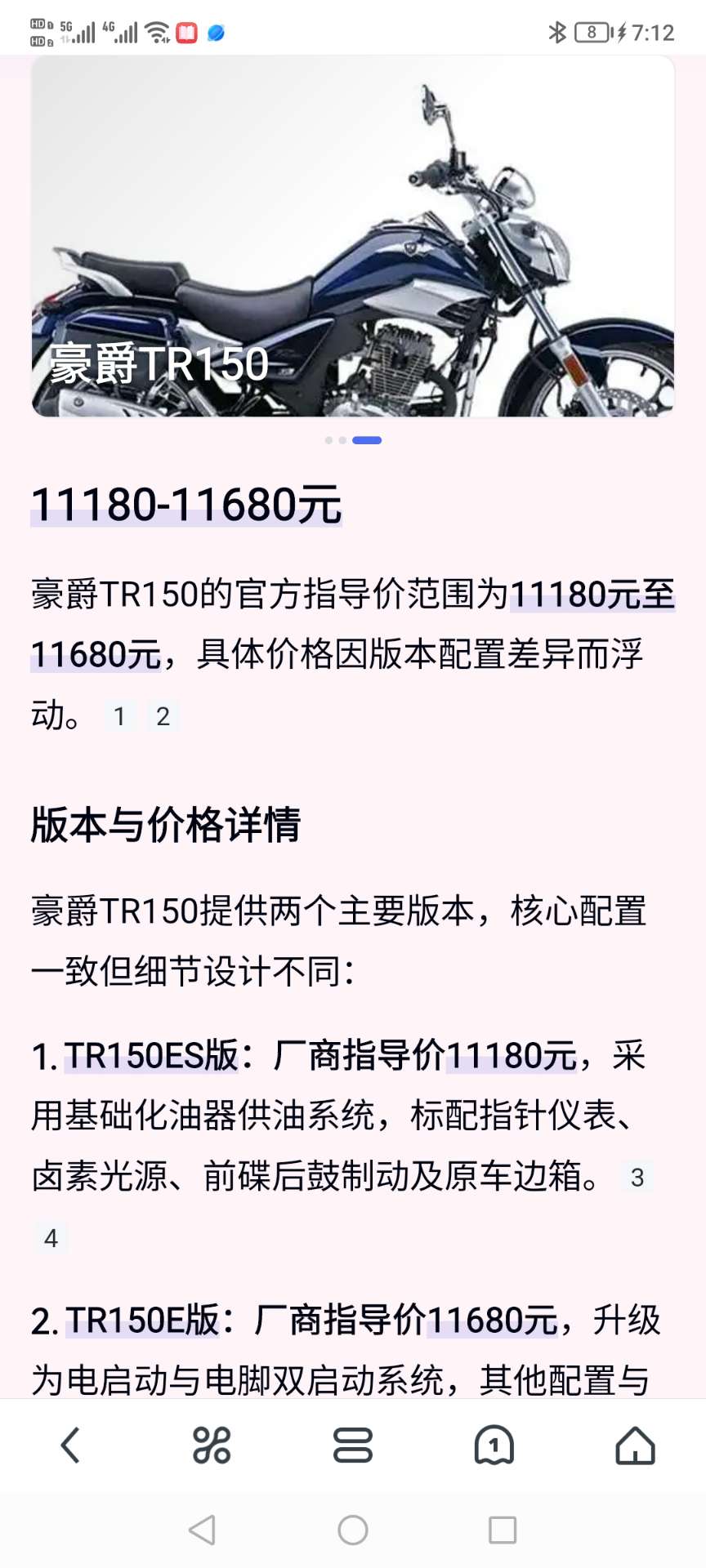Open the tab switcher showing 1 tab

494,1445
